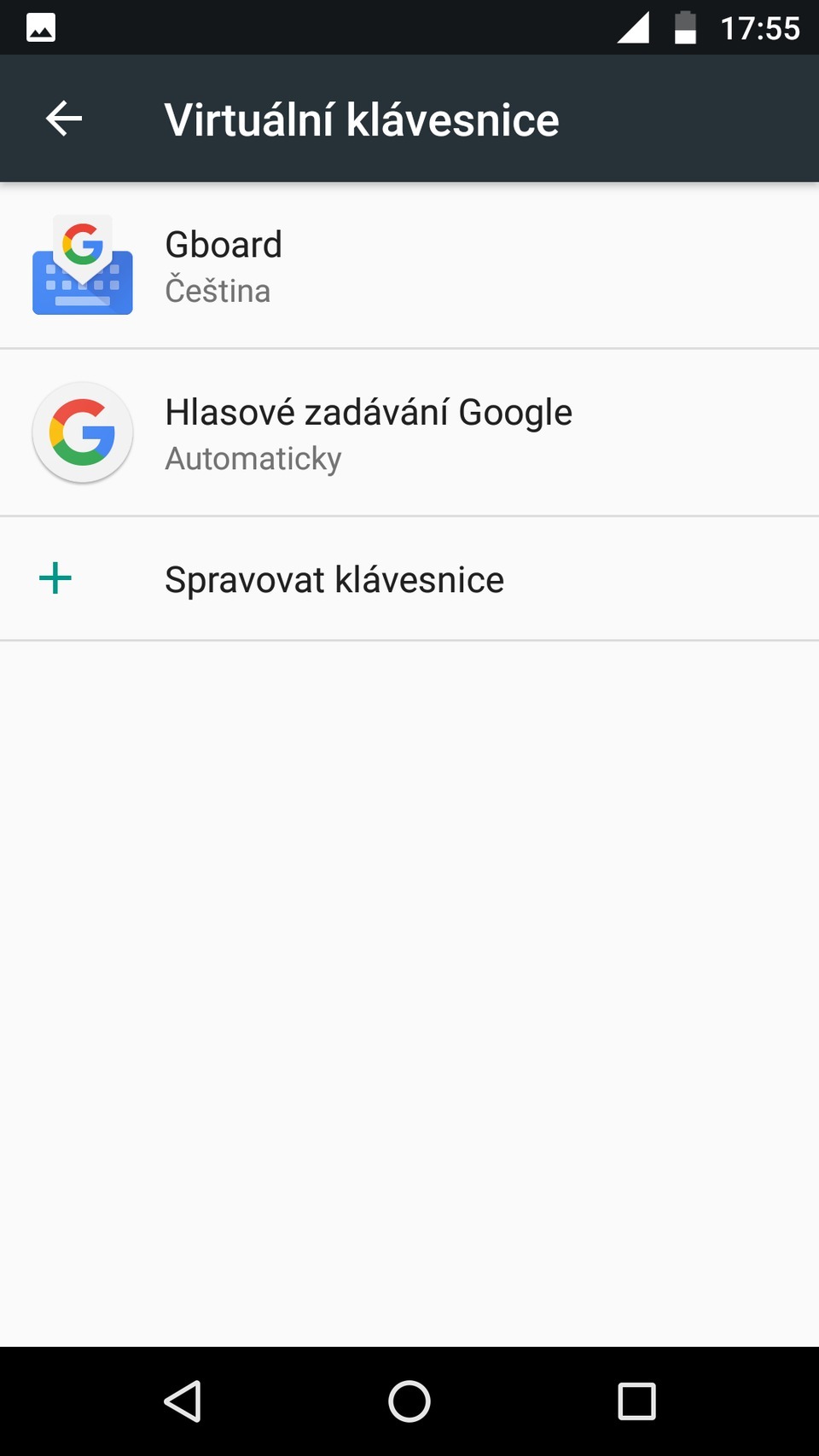Tap the plus icon next to Spravovat klávesnice
Image resolution: width=819 pixels, height=1456 pixels.
55,578
